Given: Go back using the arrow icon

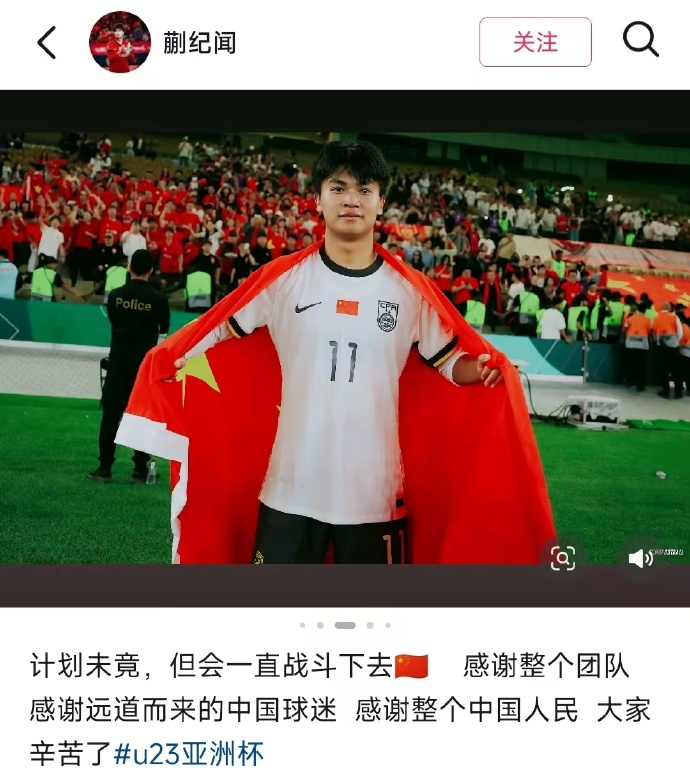Looking at the screenshot, I should click(x=46, y=42).
